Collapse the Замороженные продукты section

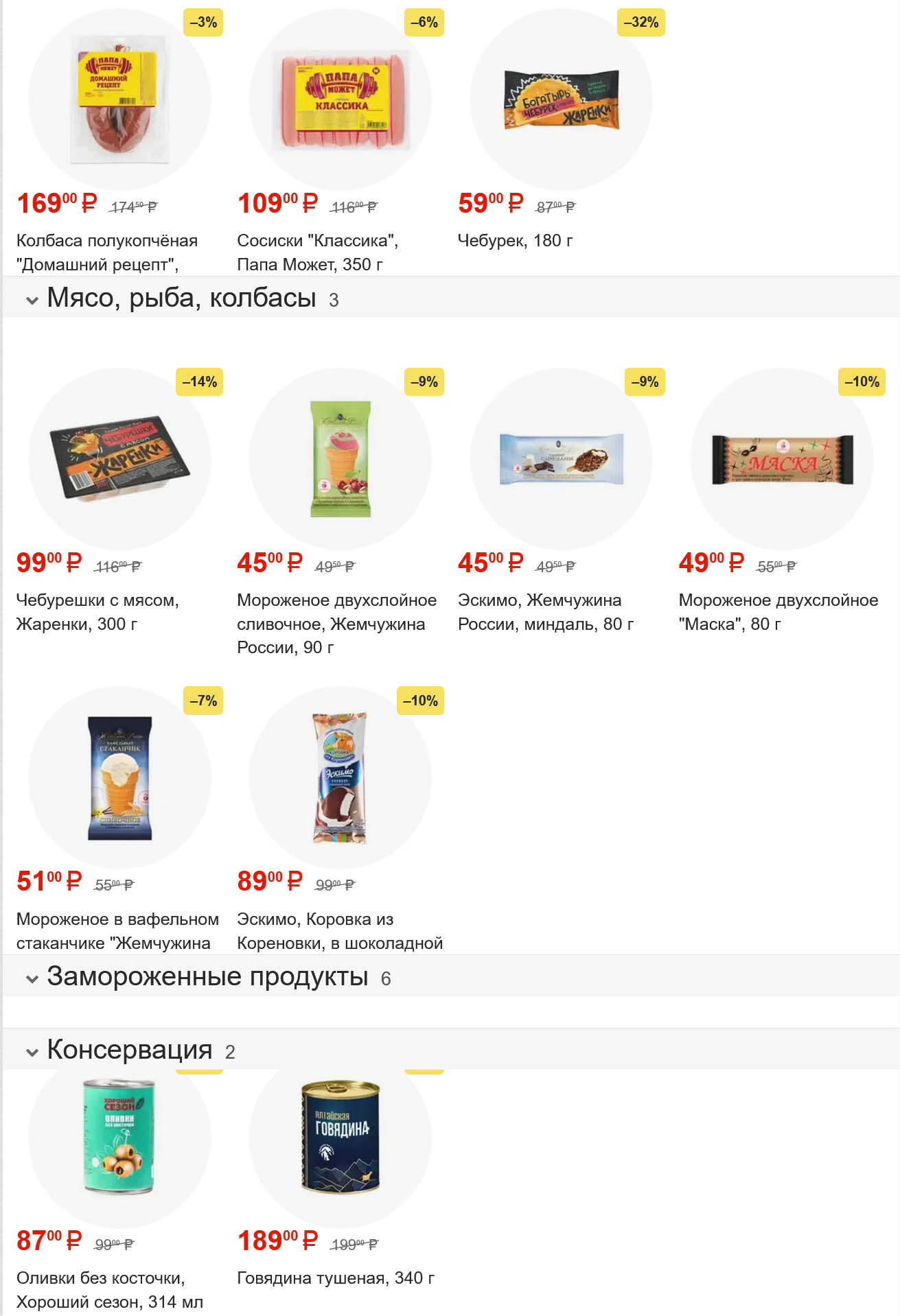click(x=32, y=978)
